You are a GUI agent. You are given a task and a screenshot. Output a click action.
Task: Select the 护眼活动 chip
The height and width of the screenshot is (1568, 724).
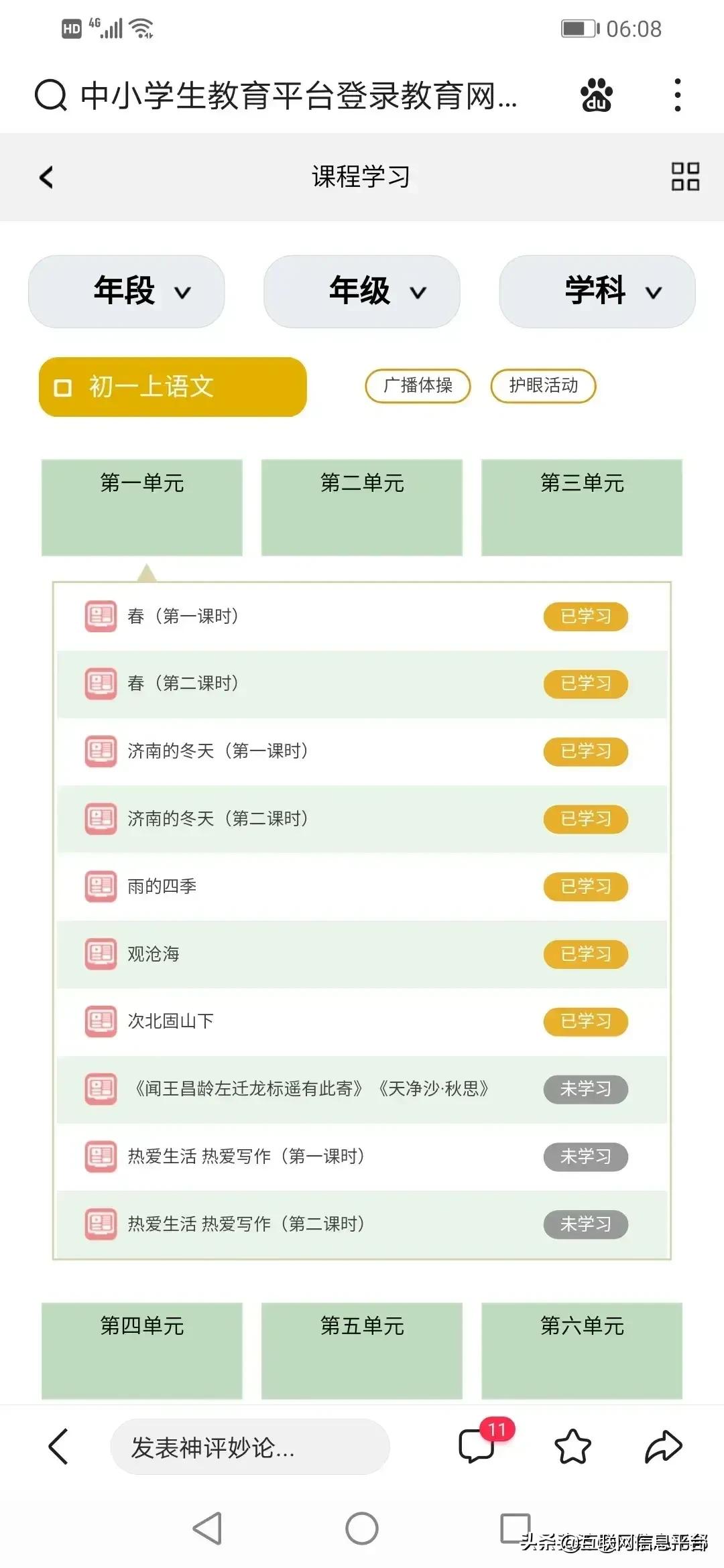click(543, 386)
